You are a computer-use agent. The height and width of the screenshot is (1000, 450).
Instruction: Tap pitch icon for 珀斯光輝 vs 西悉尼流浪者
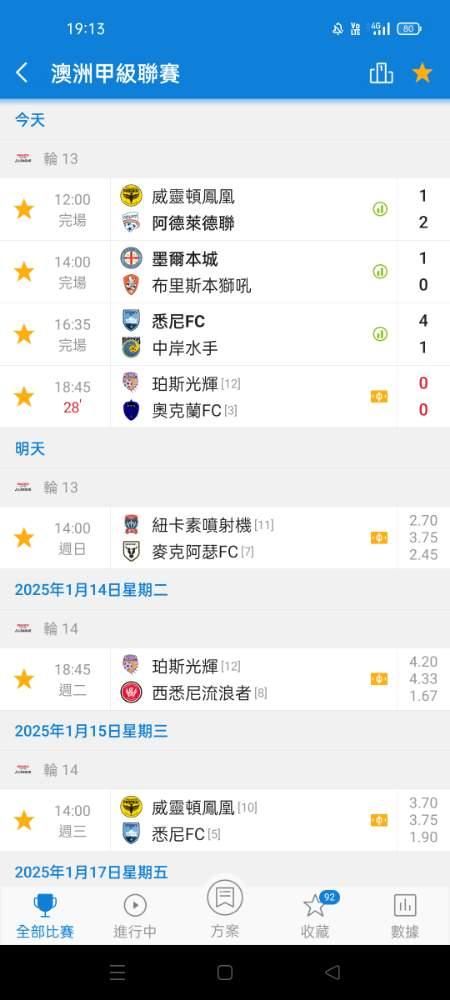(379, 679)
